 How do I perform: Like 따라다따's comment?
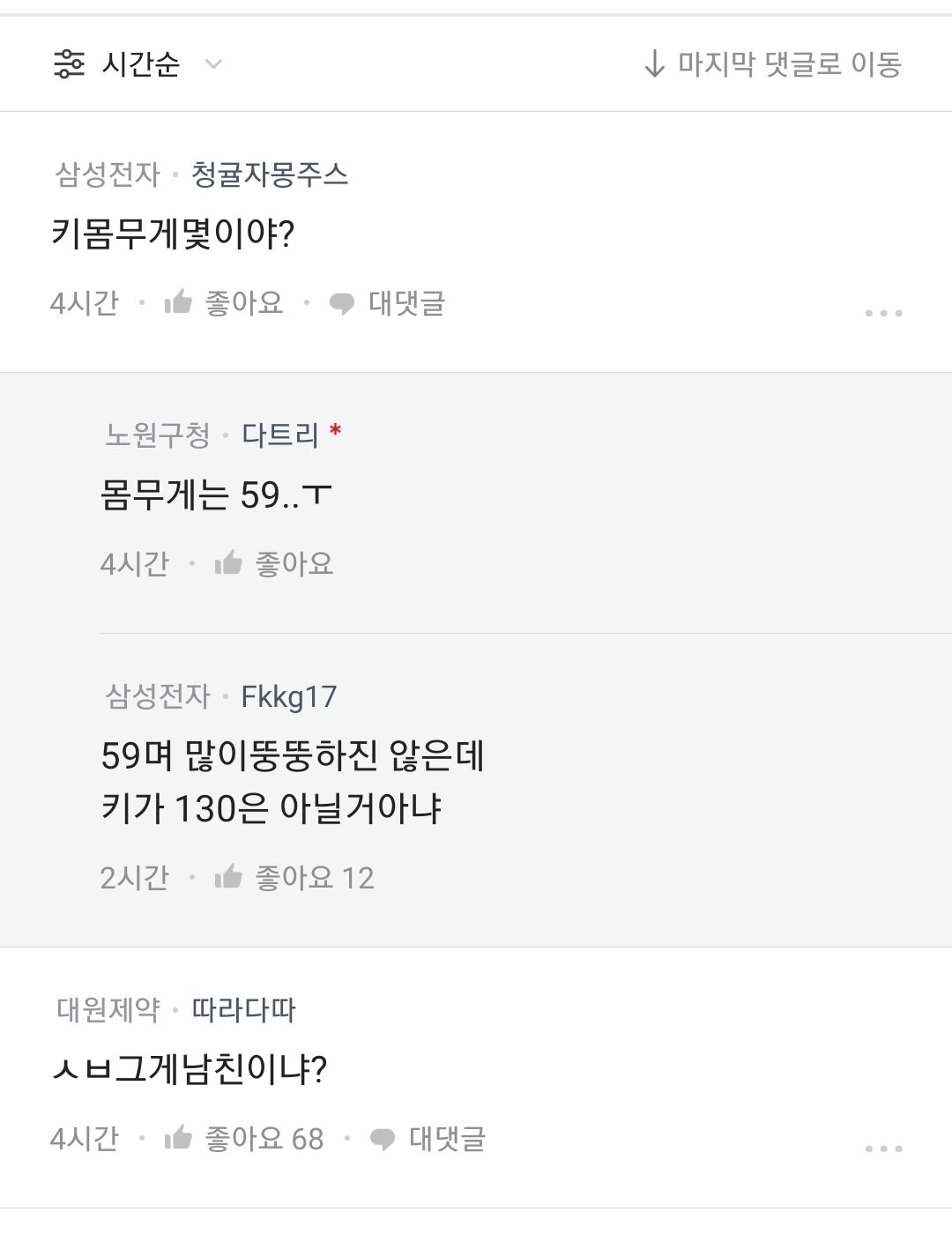(x=243, y=1139)
